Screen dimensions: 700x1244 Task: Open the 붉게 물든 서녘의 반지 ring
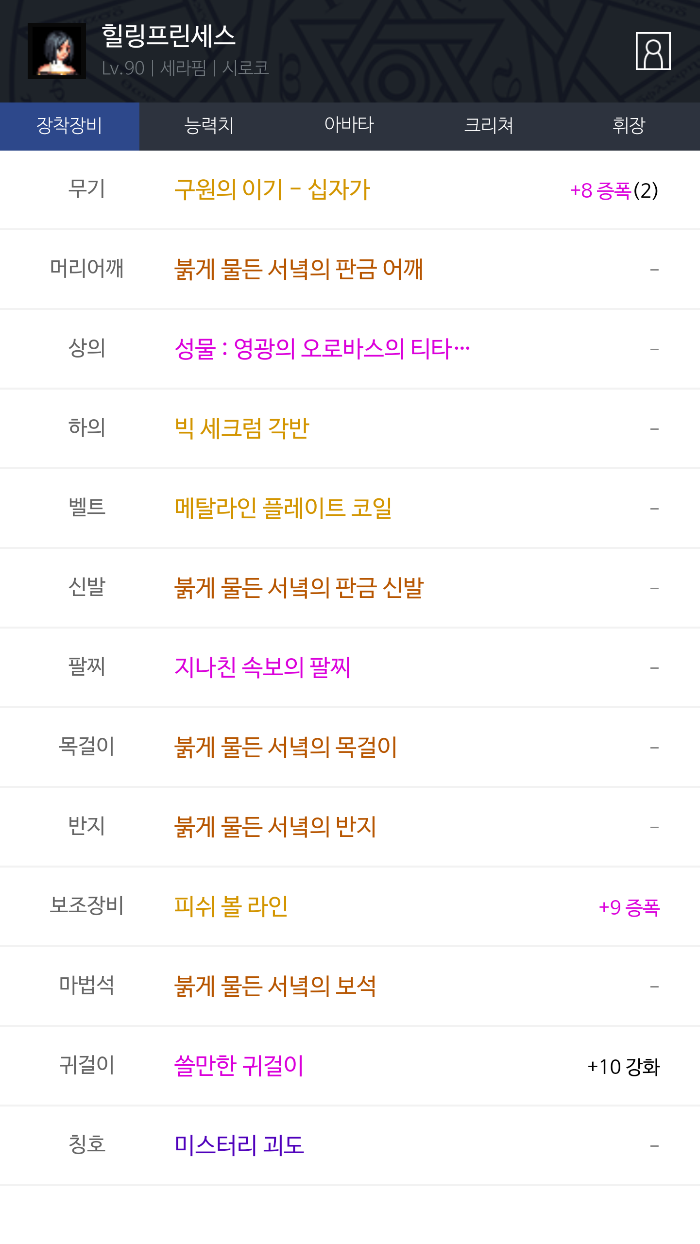275,827
